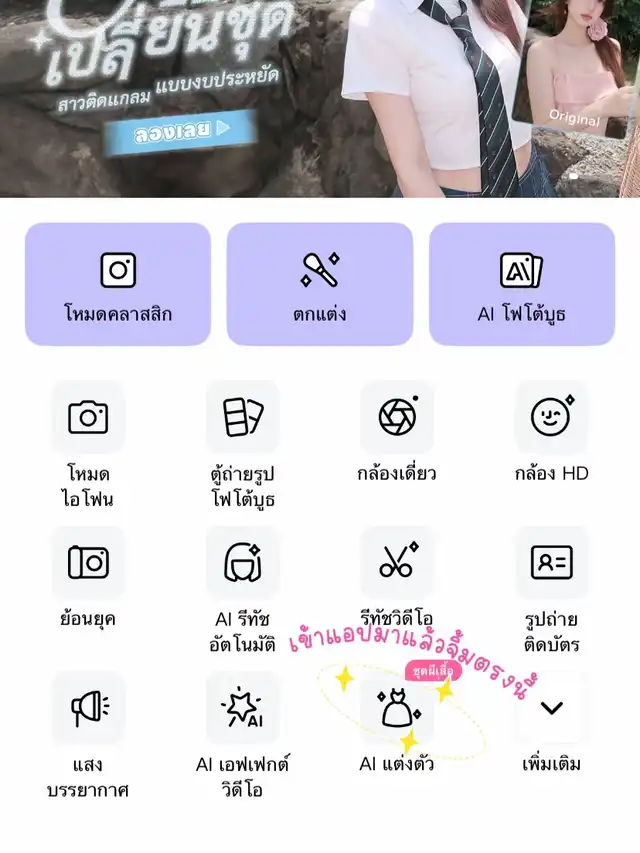This screenshot has height=853, width=640.
Task: Select โหมดไอโฟน camera mode
Action: pyautogui.click(x=88, y=417)
